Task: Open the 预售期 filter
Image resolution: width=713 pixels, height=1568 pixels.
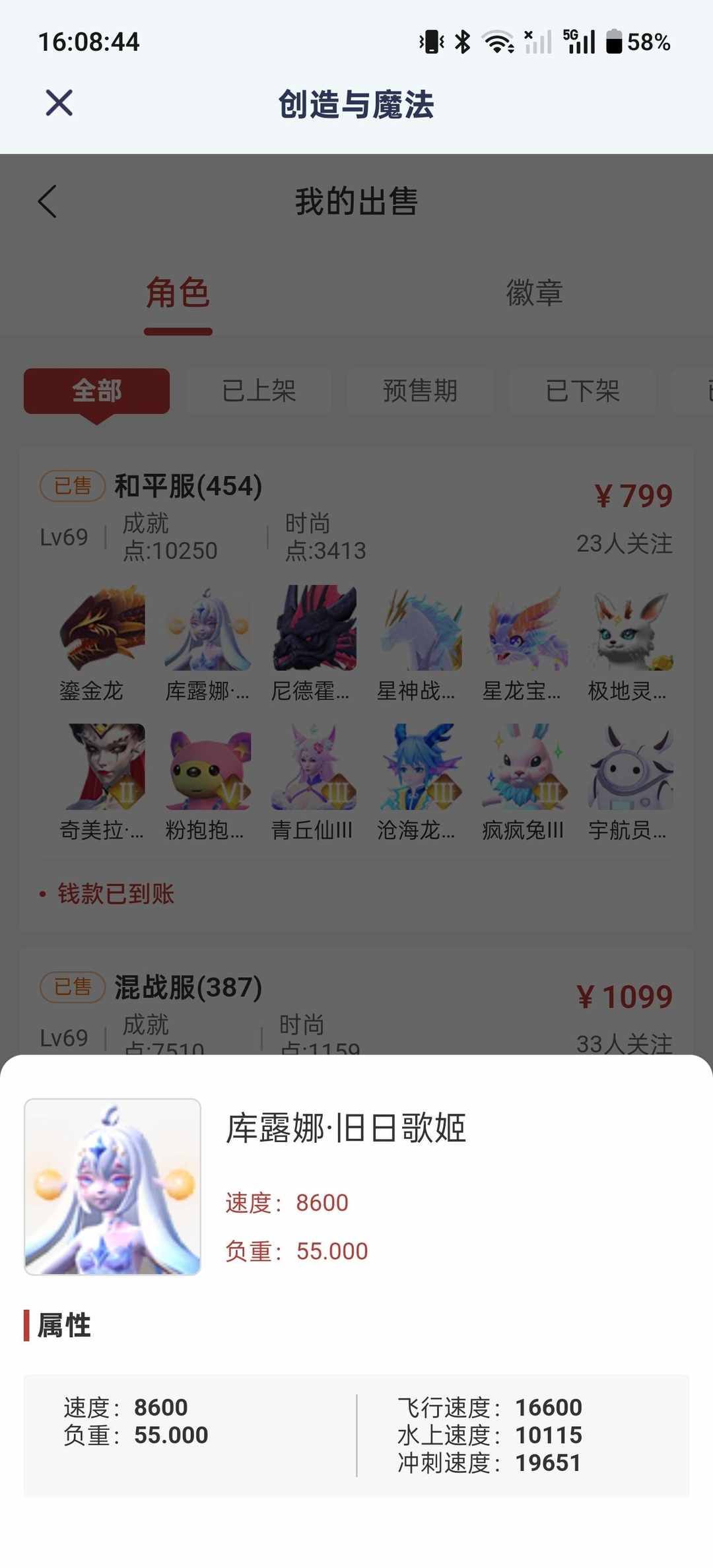Action: click(x=421, y=391)
